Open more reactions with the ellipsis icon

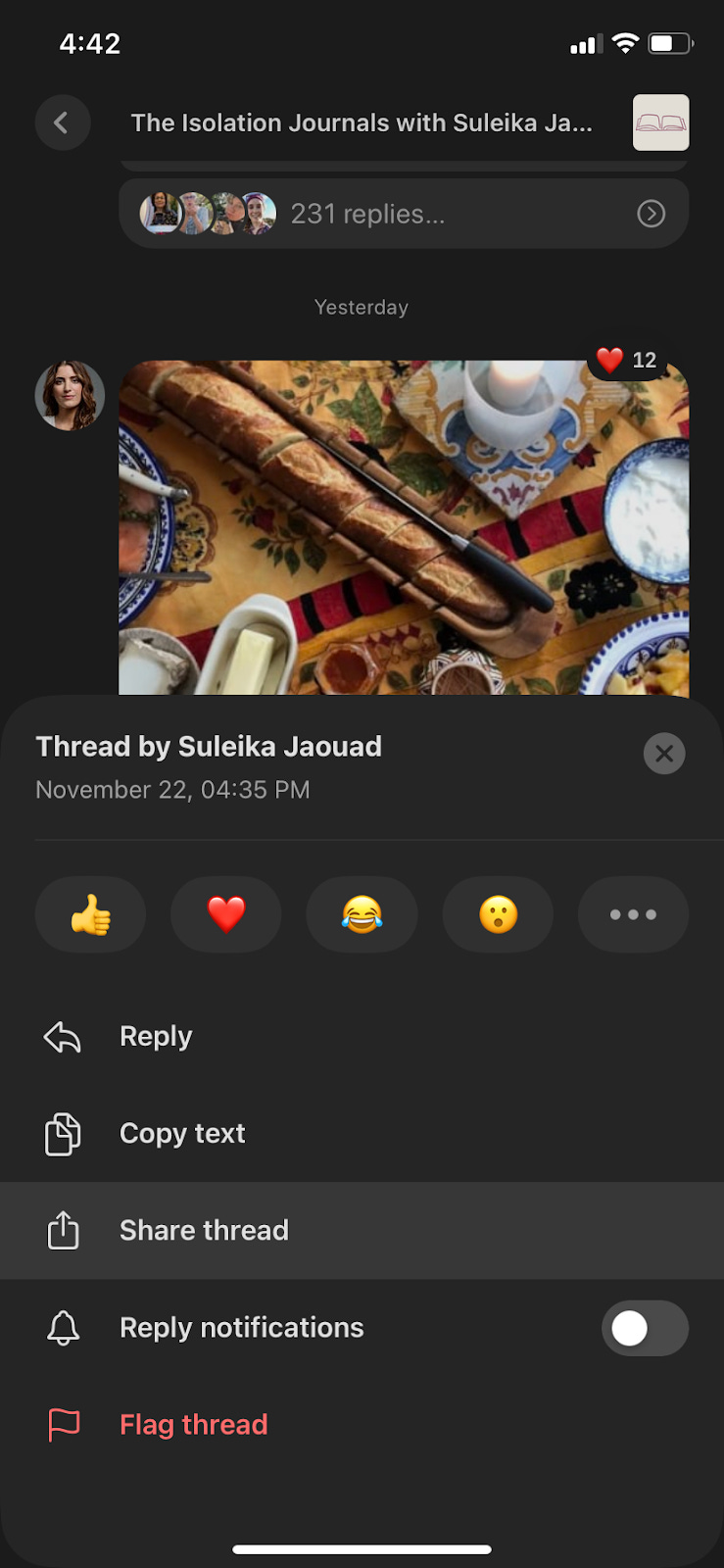tap(633, 913)
